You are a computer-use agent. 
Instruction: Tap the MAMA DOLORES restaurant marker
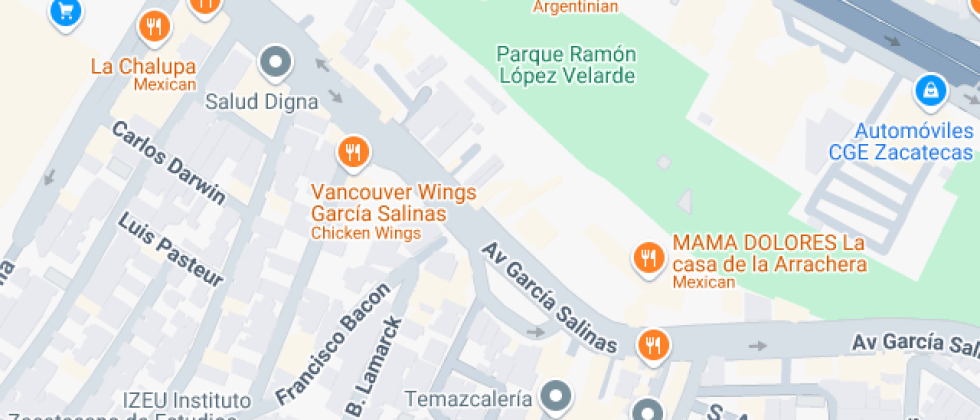(x=649, y=258)
